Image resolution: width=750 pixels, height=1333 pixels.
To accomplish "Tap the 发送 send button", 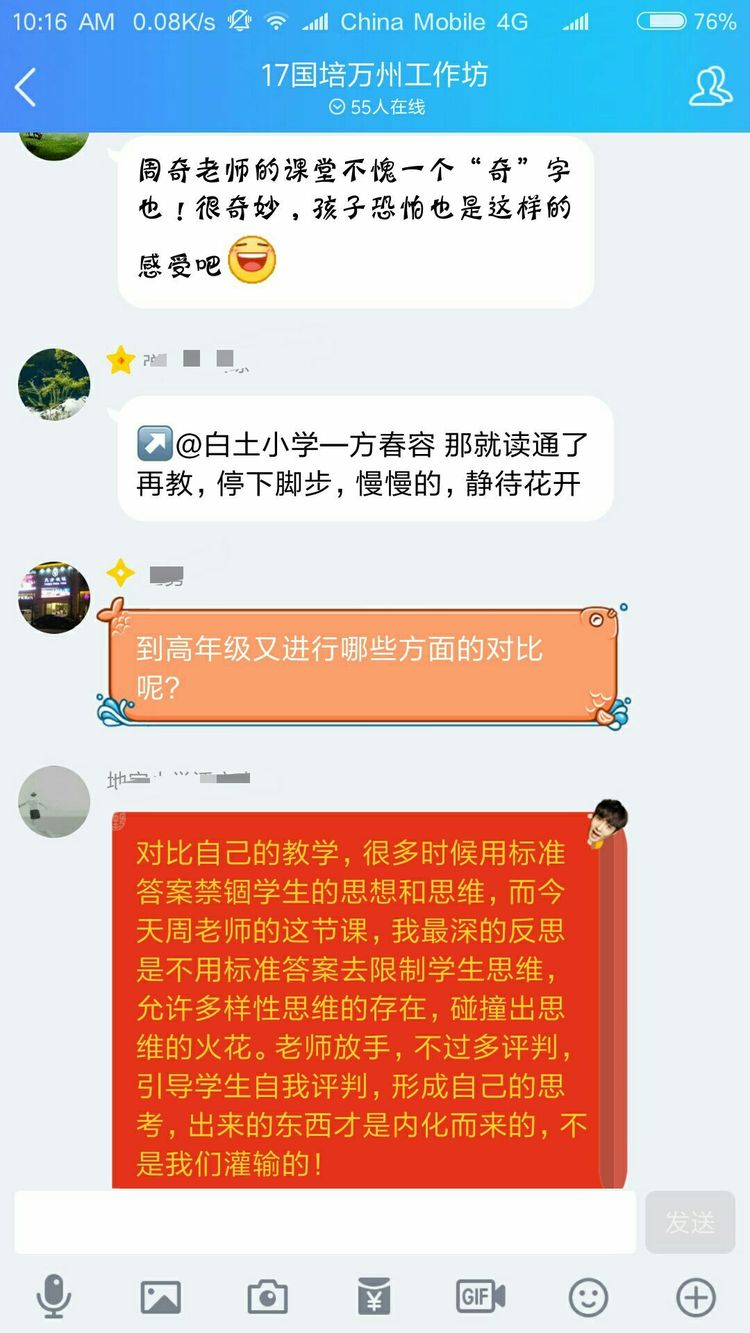I will pos(690,1222).
